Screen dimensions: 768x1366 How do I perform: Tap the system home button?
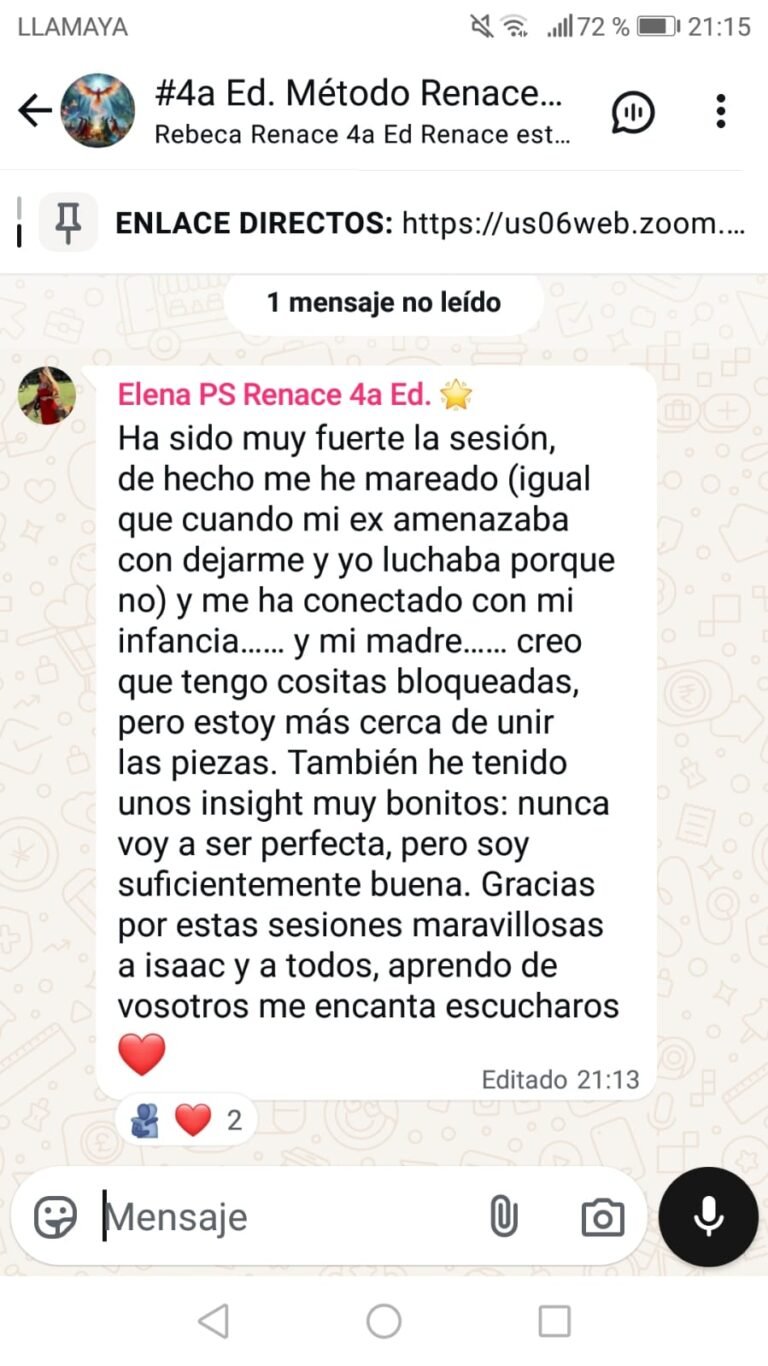coord(384,1321)
